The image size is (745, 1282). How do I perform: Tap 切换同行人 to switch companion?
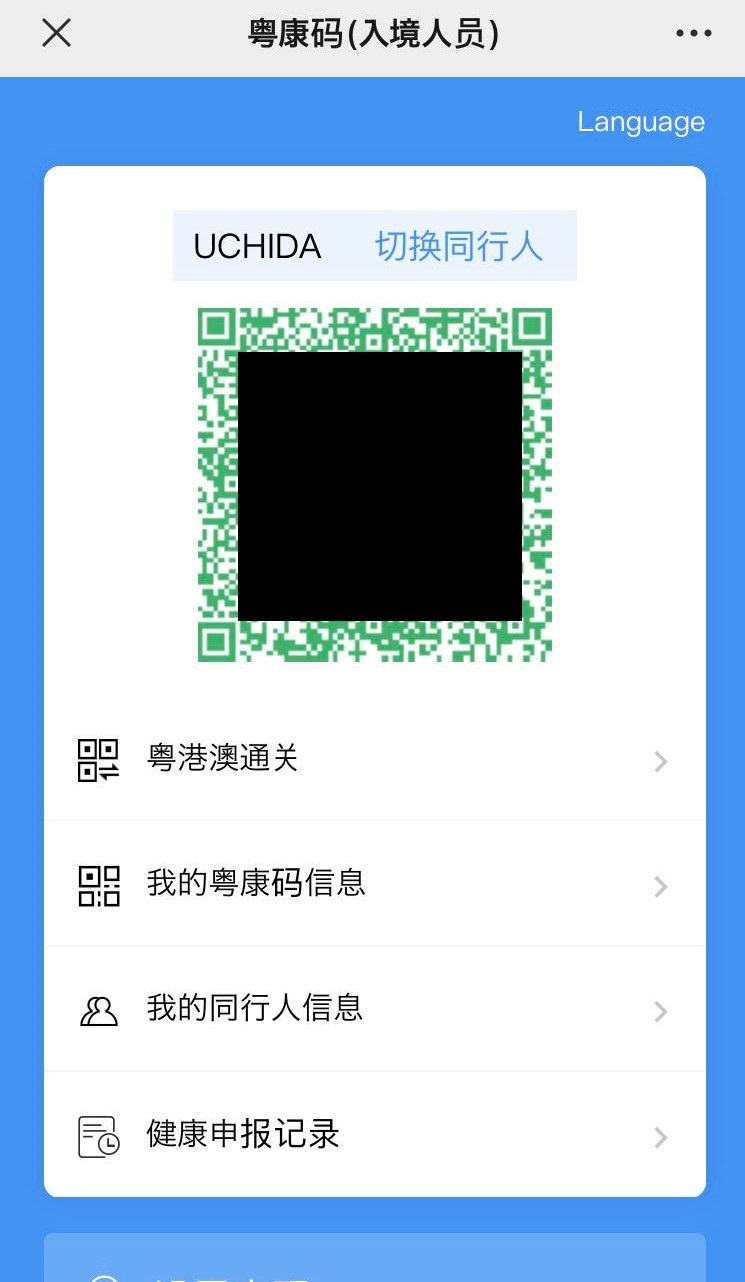[459, 246]
